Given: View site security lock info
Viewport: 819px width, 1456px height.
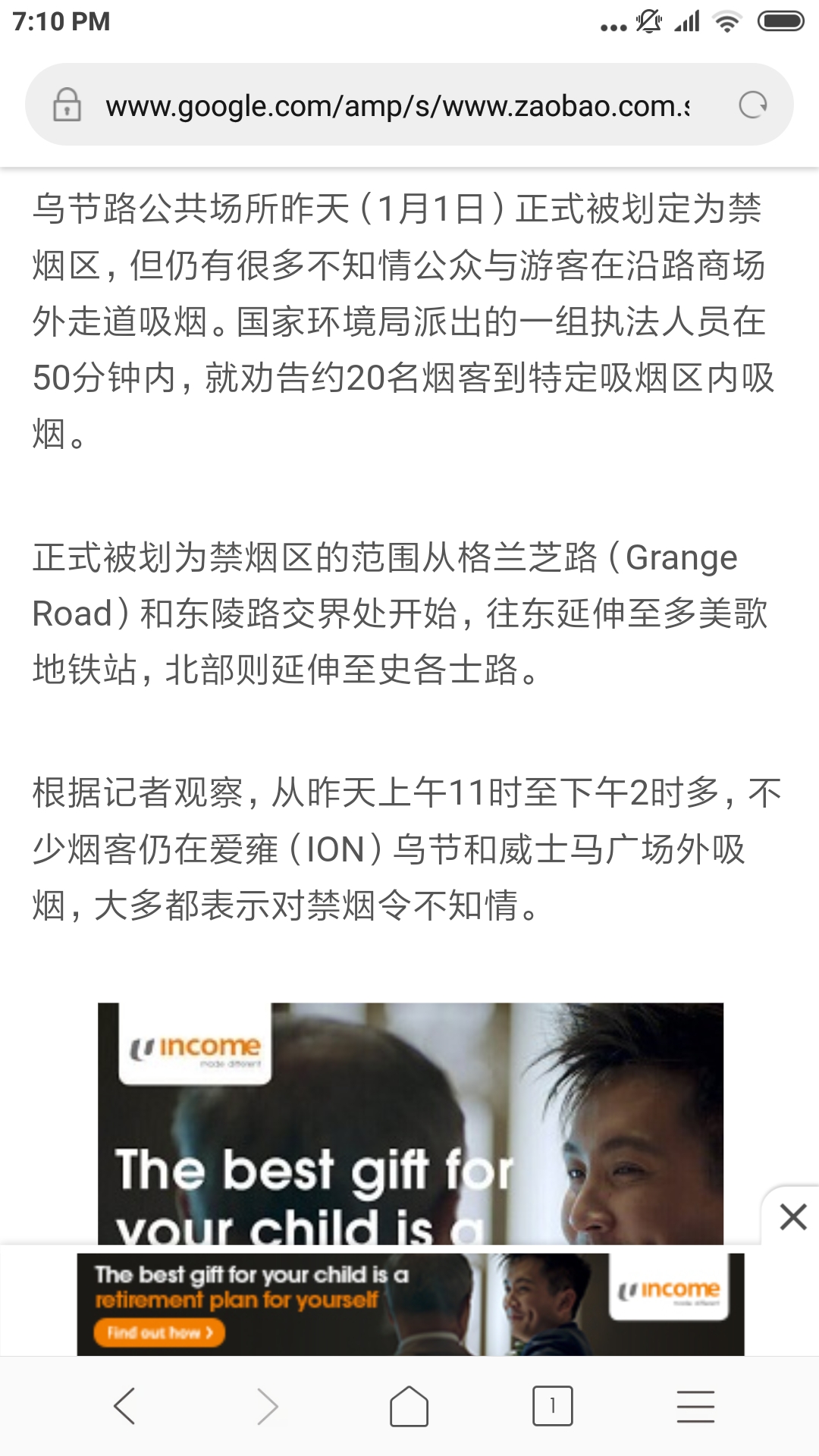Looking at the screenshot, I should pos(67,105).
